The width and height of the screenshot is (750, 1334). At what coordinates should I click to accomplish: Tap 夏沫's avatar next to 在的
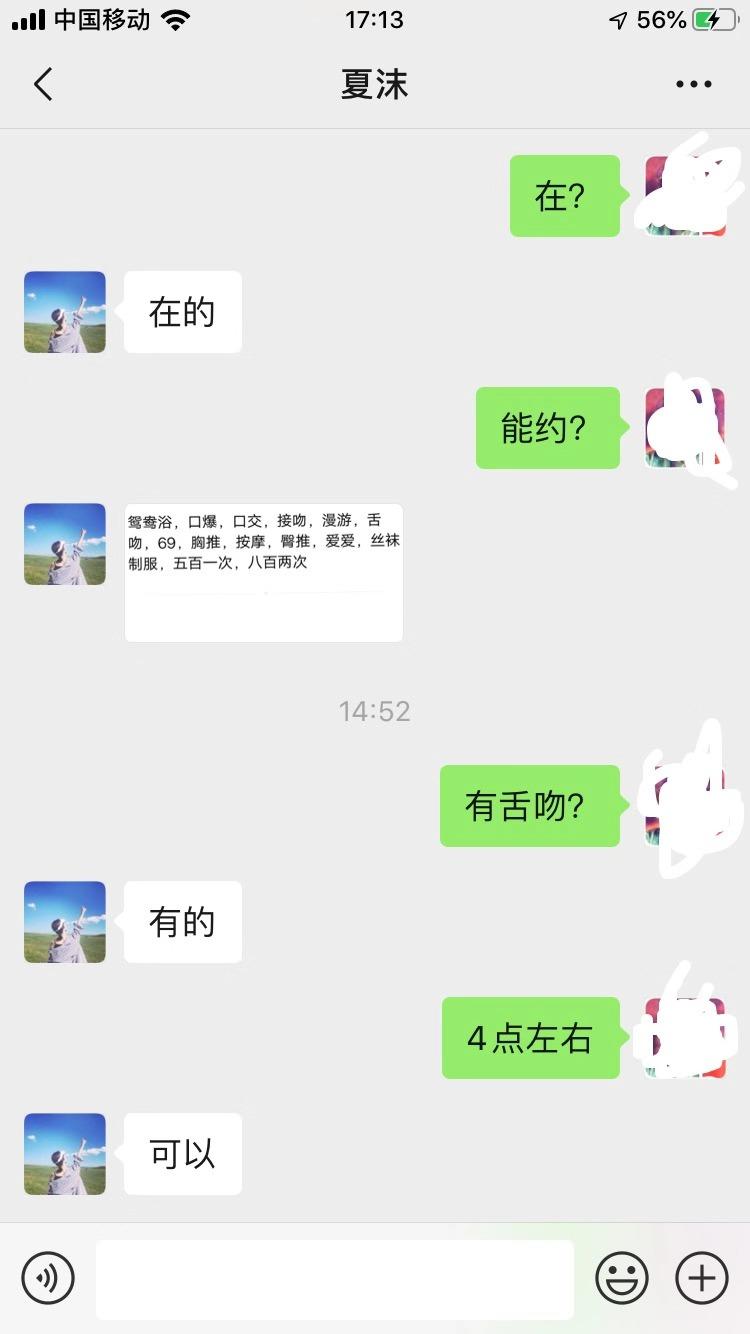(x=64, y=312)
